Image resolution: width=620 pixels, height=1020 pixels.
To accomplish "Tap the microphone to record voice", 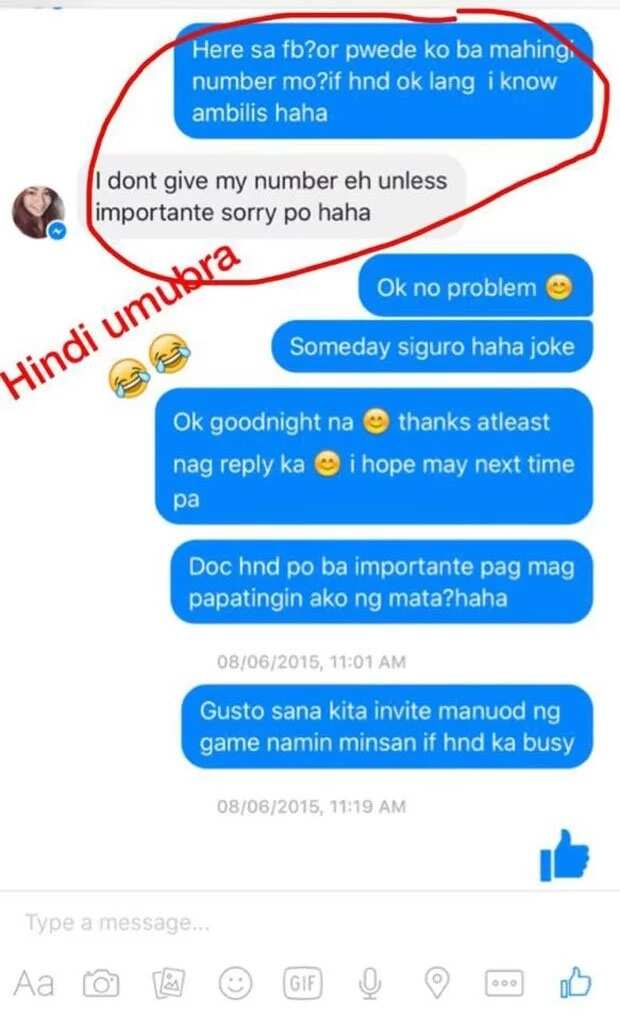I will (x=370, y=983).
